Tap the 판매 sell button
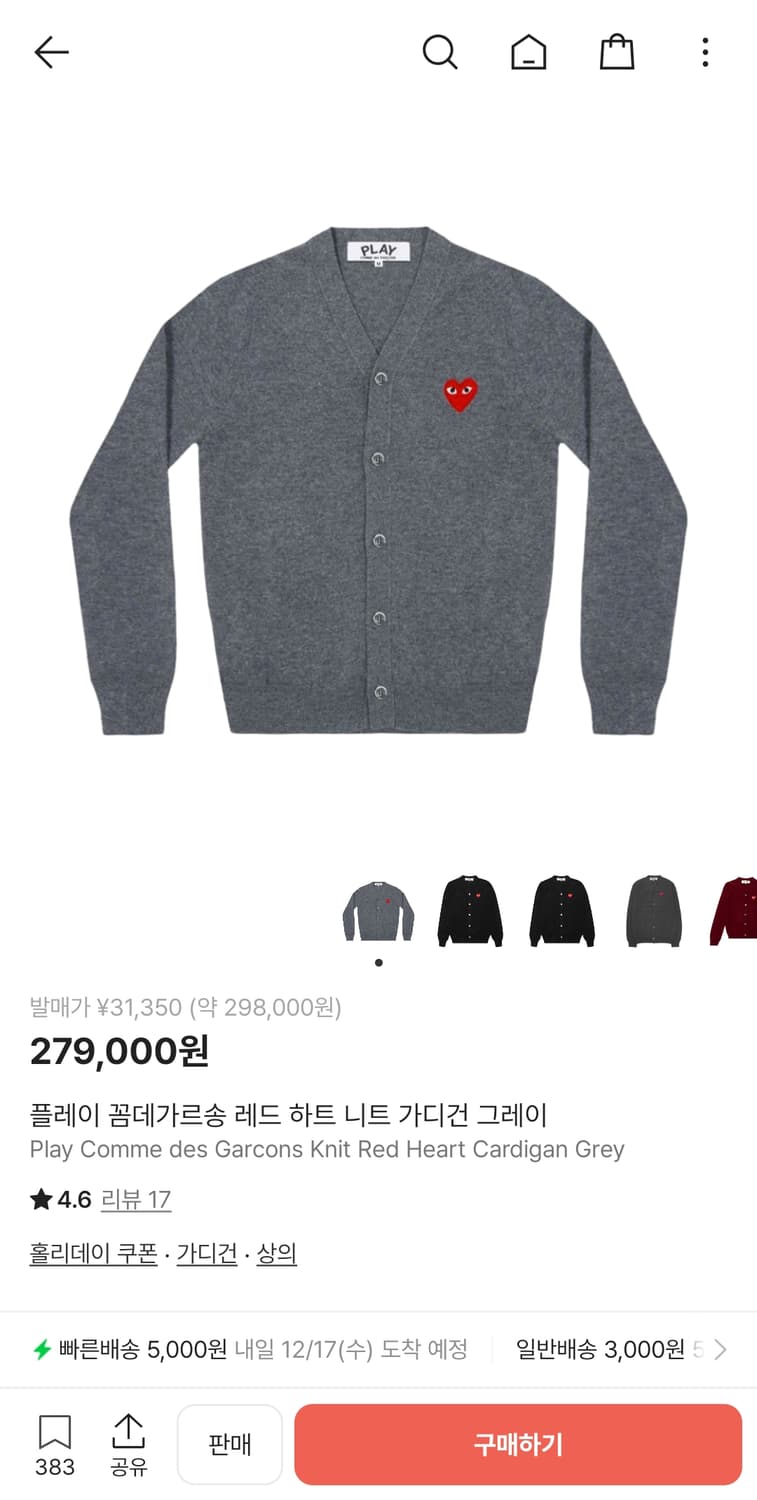 point(229,1443)
